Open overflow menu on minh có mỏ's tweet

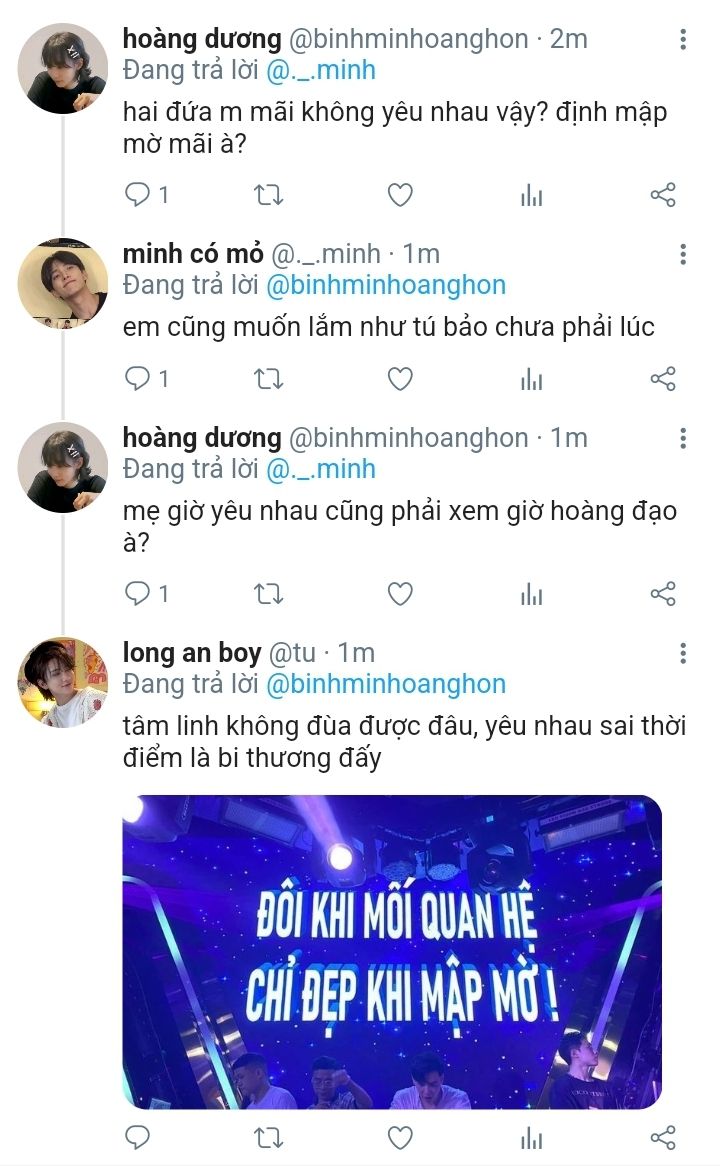(x=683, y=254)
